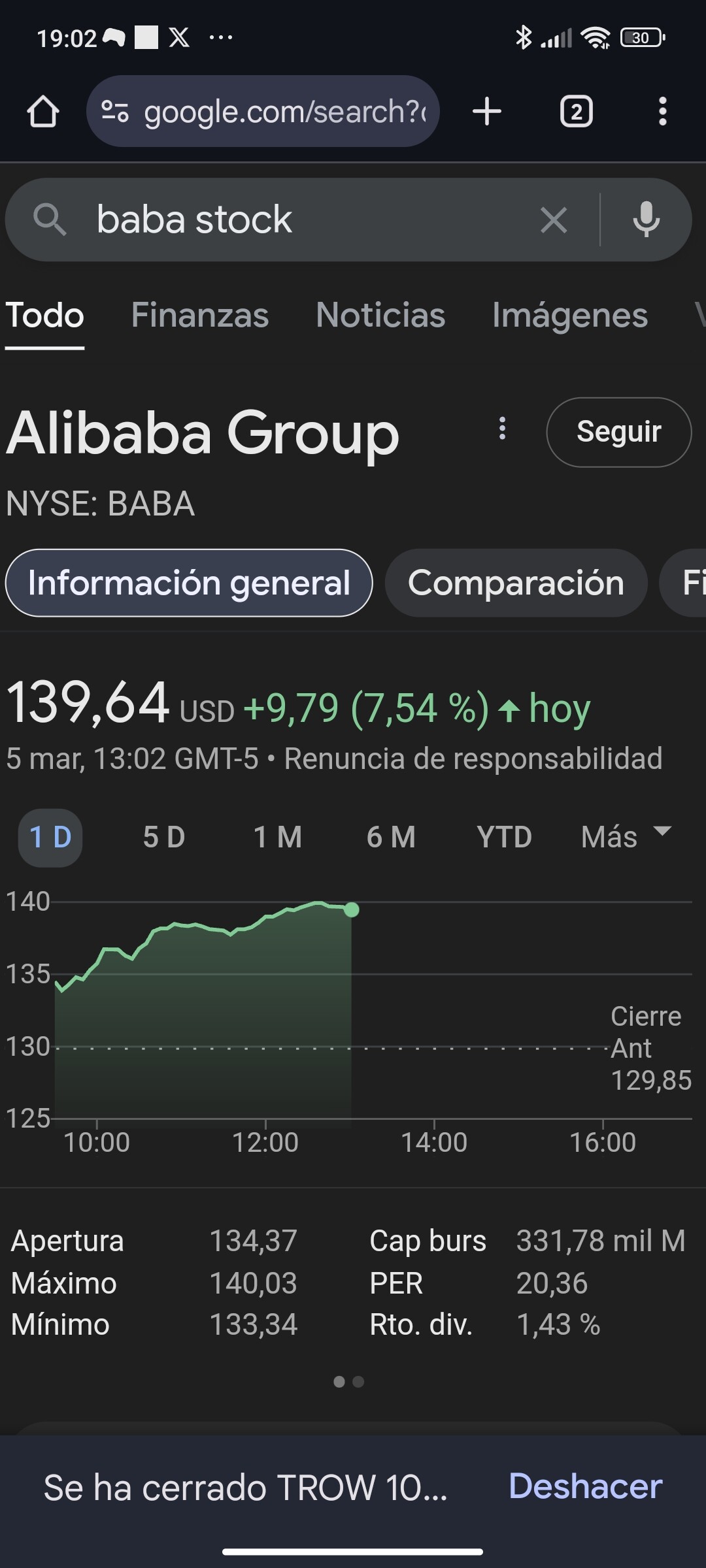Open more options next to Alibaba Group
Image resolution: width=706 pixels, height=1568 pixels.
[x=502, y=429]
